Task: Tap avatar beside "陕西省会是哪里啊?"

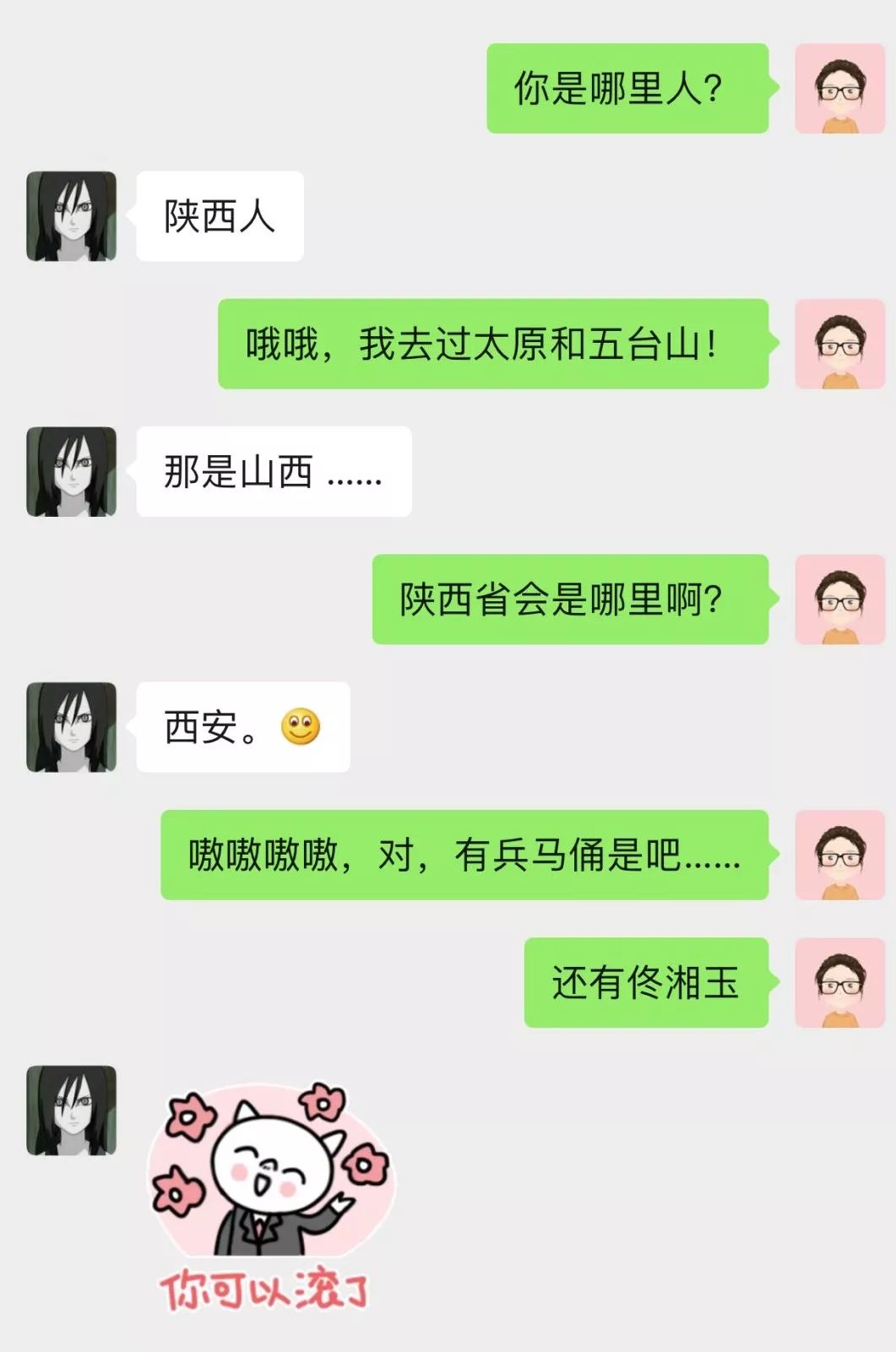Action: (839, 600)
